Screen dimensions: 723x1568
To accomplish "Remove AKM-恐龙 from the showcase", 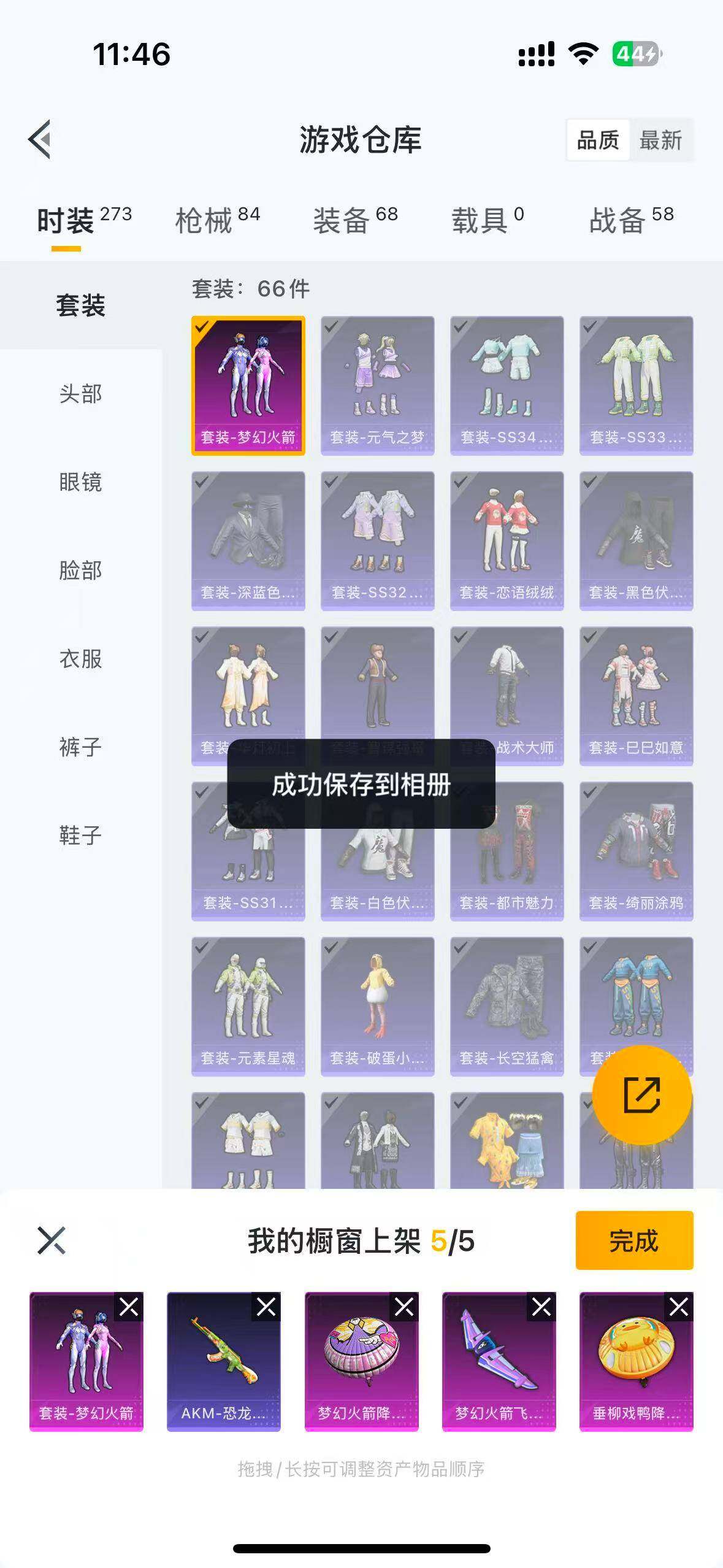I will (266, 1307).
